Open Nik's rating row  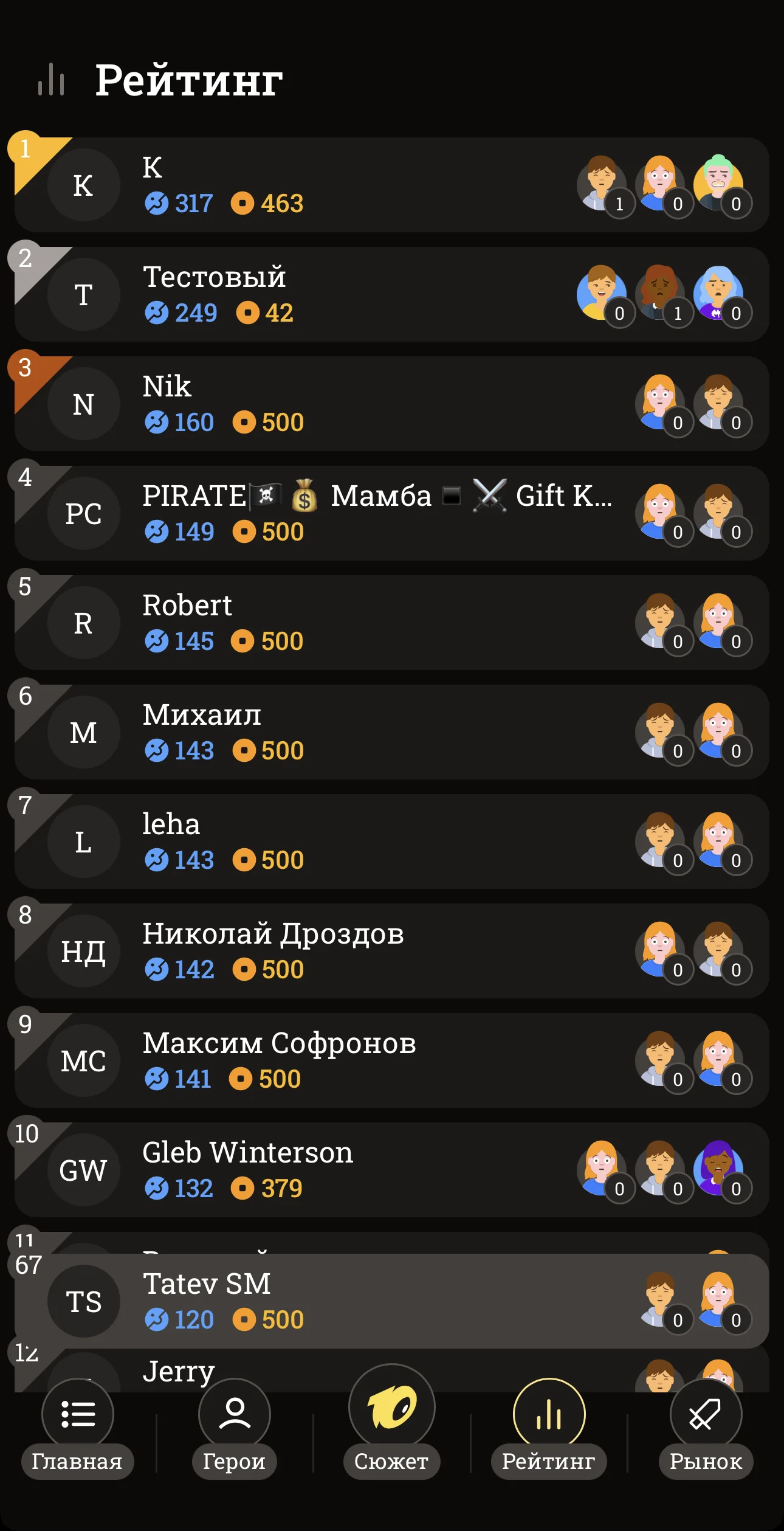[392, 404]
